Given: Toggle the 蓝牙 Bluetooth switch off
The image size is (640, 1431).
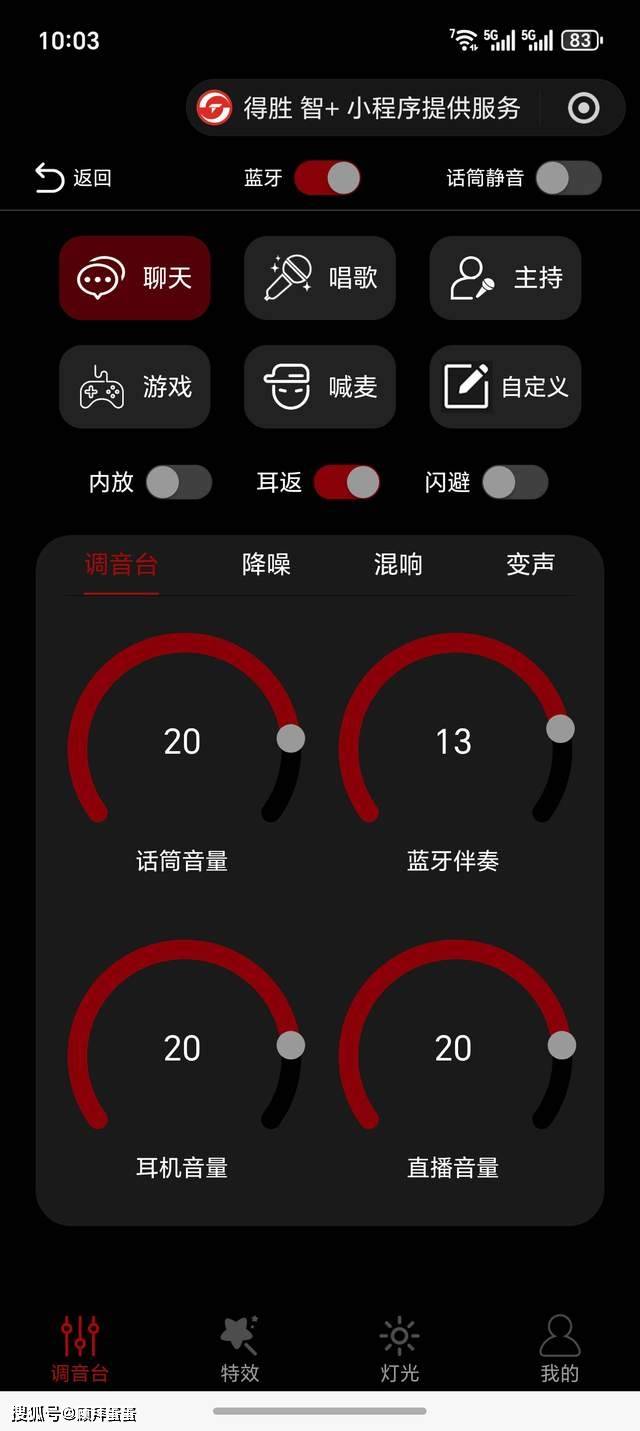Looking at the screenshot, I should [327, 178].
